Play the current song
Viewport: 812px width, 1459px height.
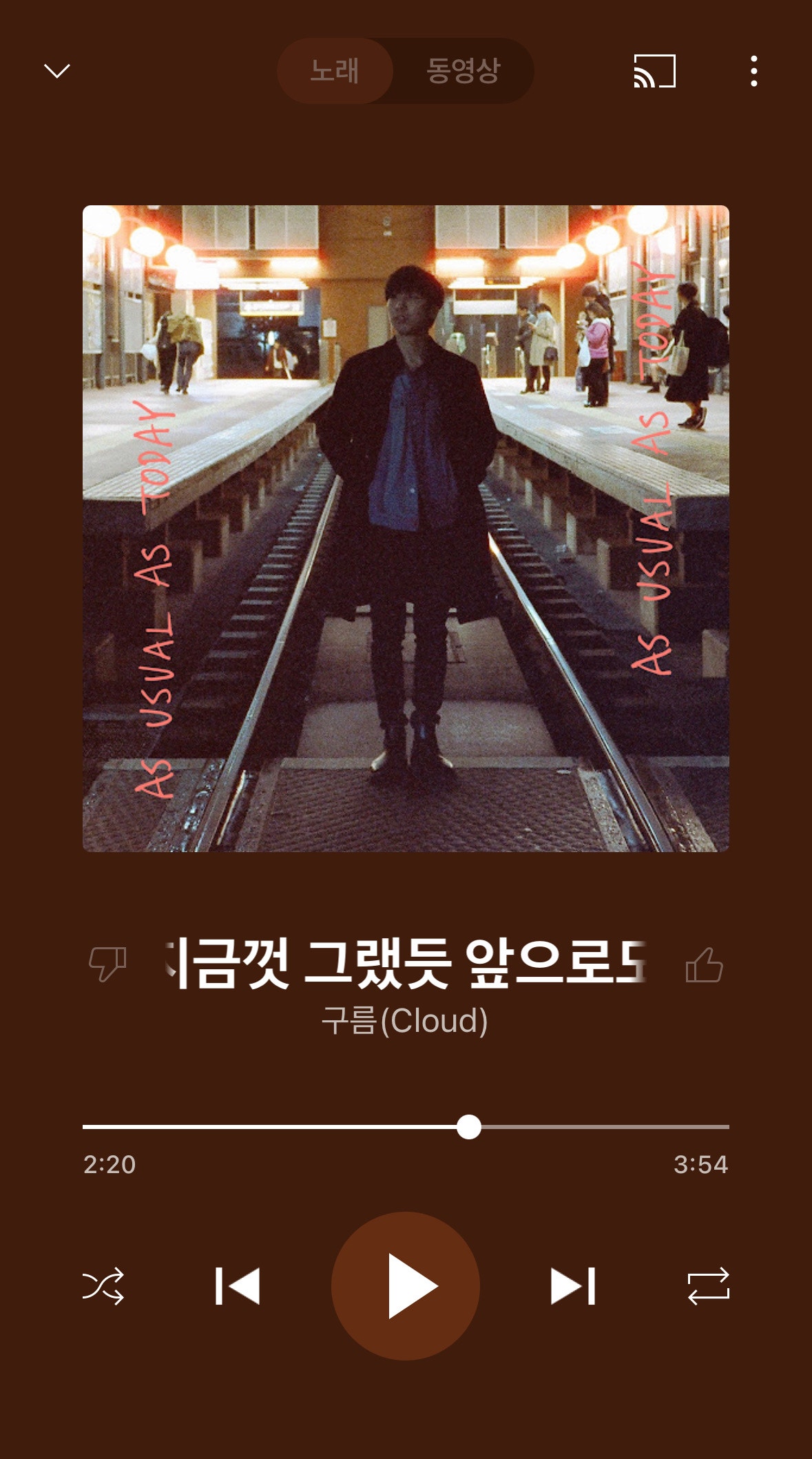pos(406,1286)
